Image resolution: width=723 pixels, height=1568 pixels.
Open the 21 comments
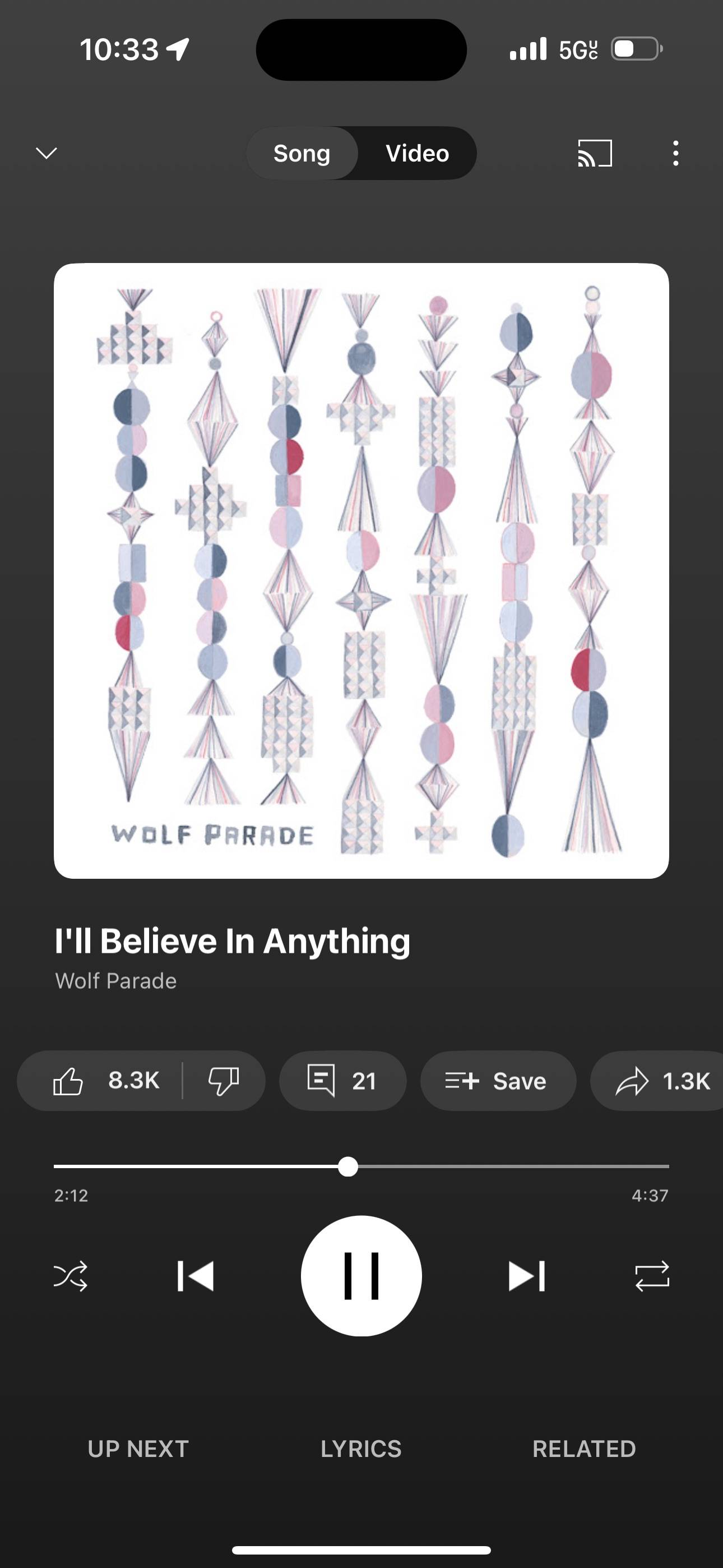[x=342, y=1081]
